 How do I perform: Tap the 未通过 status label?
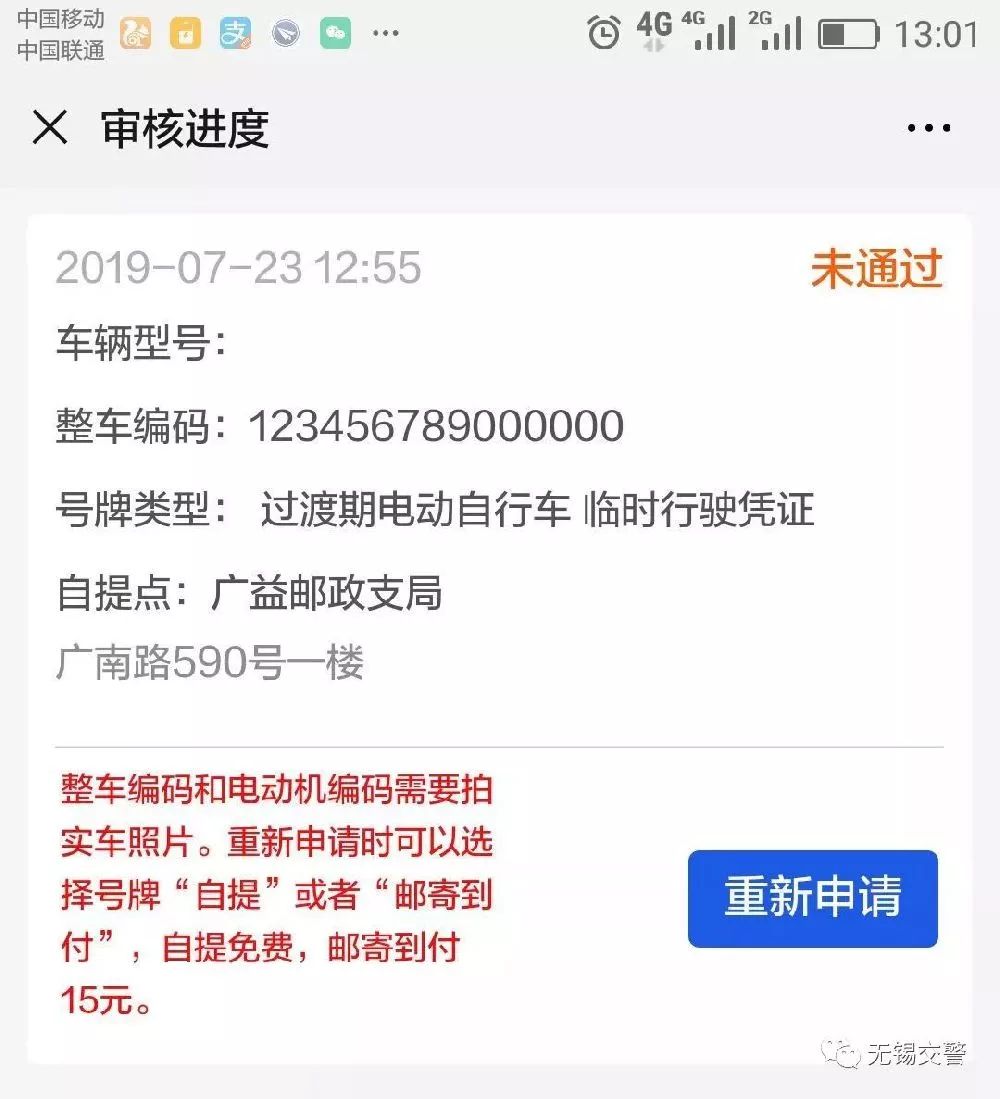pyautogui.click(x=877, y=268)
